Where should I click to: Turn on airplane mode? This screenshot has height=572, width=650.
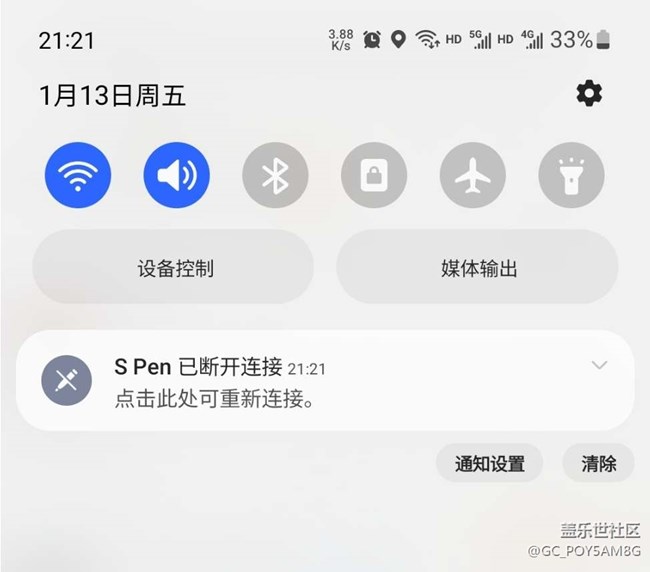click(x=473, y=175)
